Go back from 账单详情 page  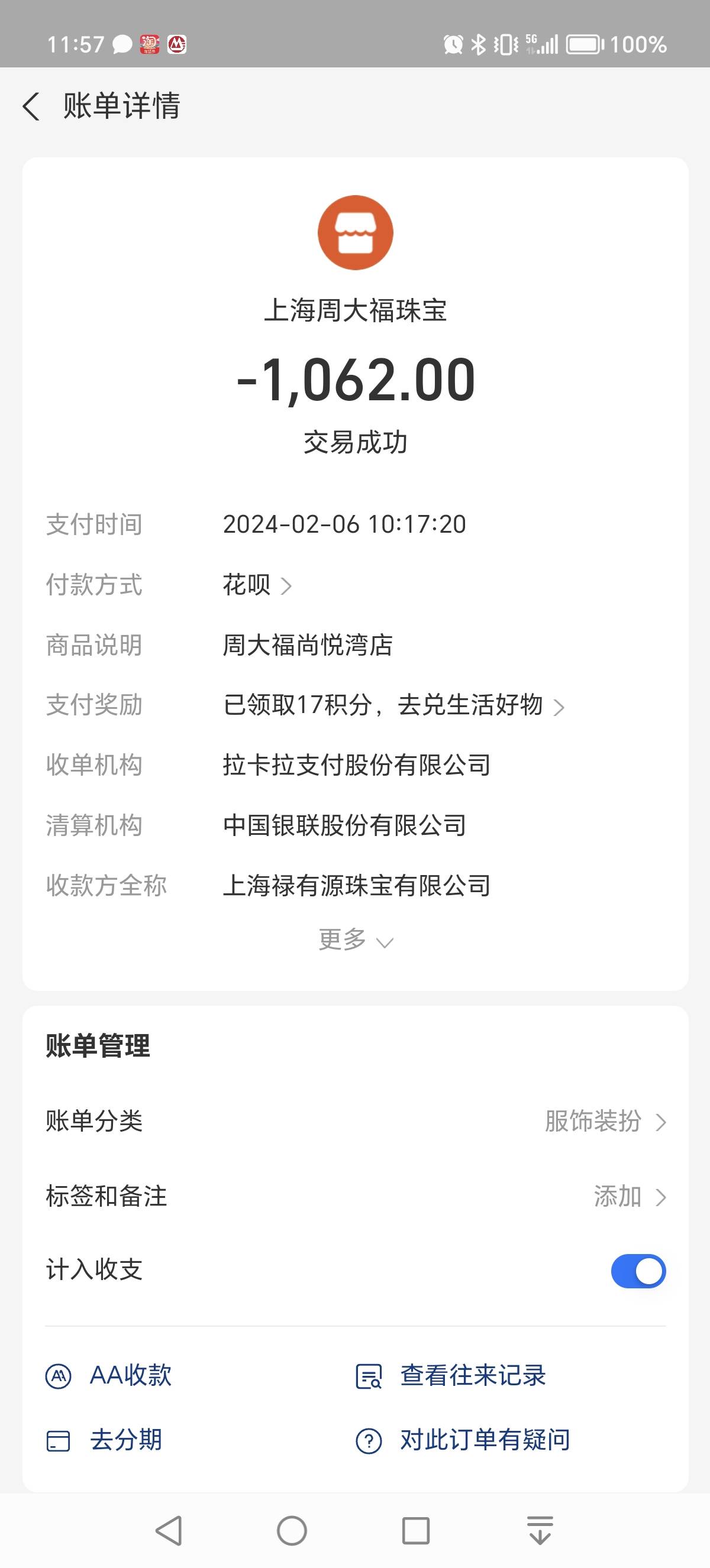tap(32, 106)
